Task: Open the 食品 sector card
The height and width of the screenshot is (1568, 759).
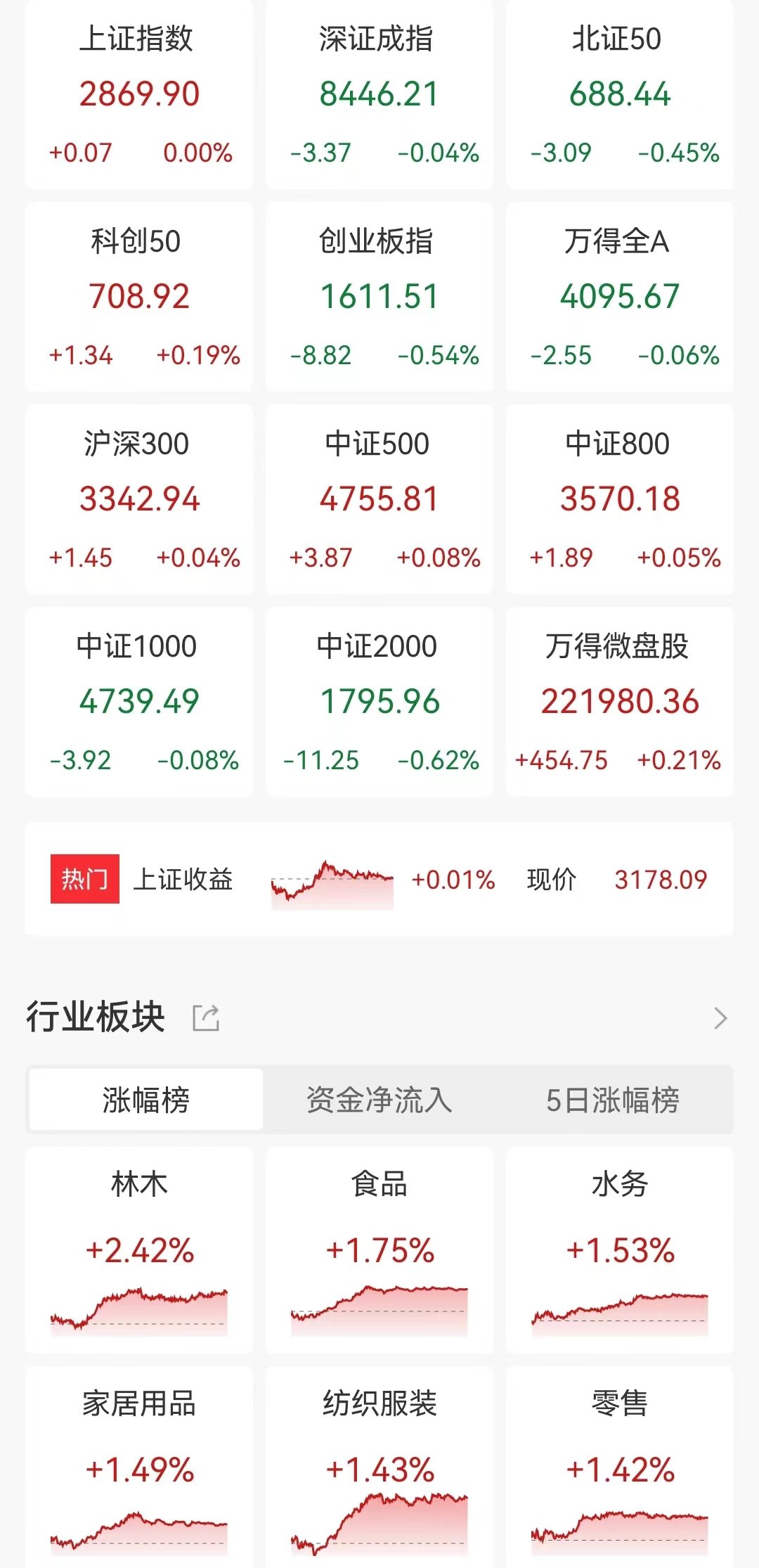Action: pyautogui.click(x=379, y=1250)
